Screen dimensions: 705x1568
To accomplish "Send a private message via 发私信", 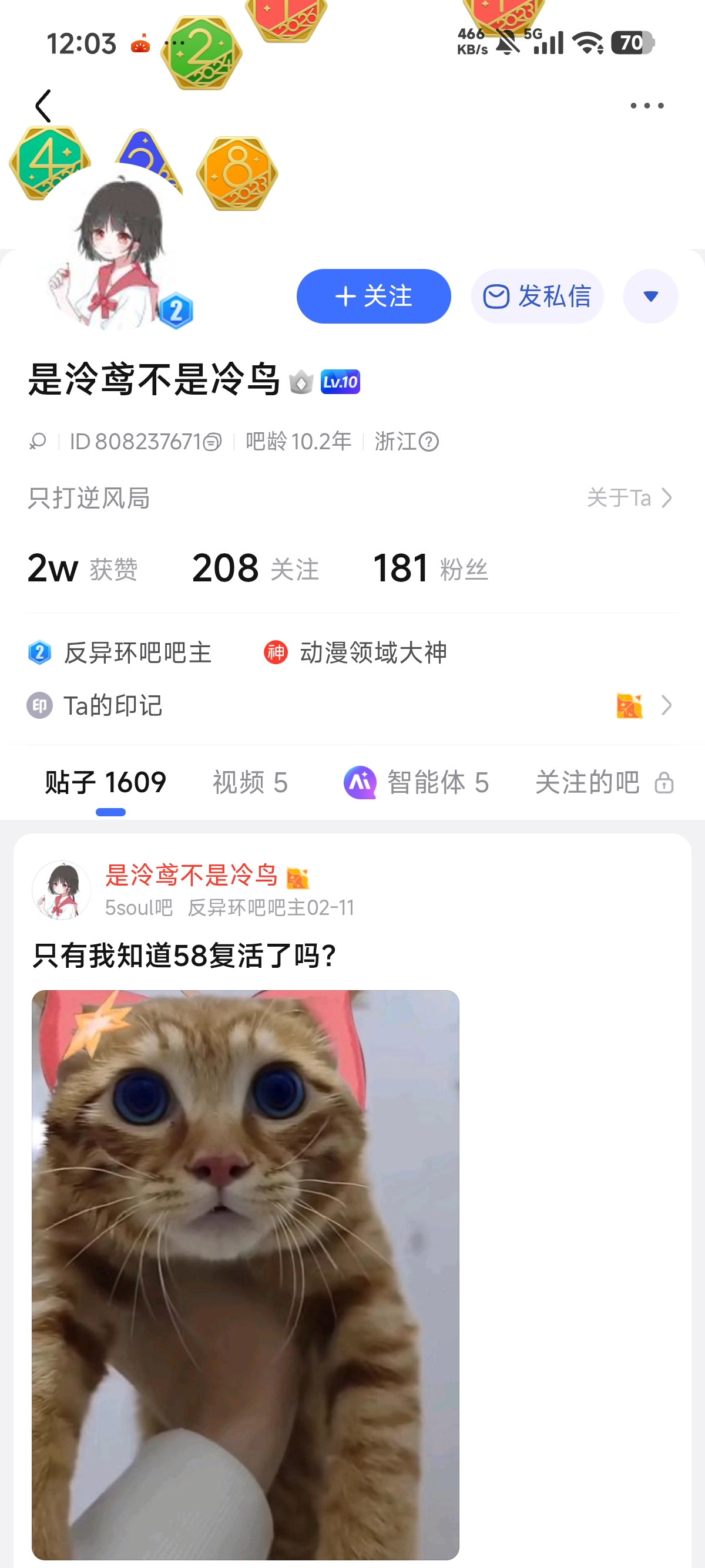I will tap(537, 297).
